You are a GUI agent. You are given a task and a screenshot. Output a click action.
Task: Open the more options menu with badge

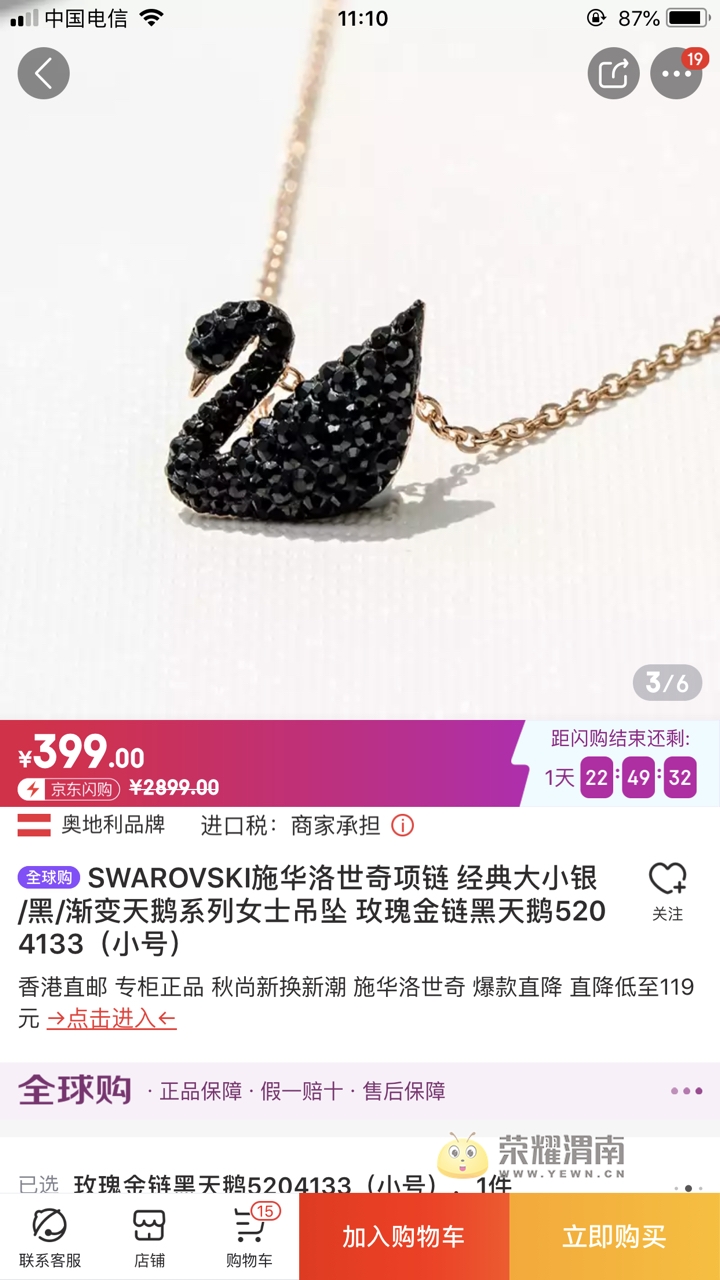pyautogui.click(x=677, y=75)
